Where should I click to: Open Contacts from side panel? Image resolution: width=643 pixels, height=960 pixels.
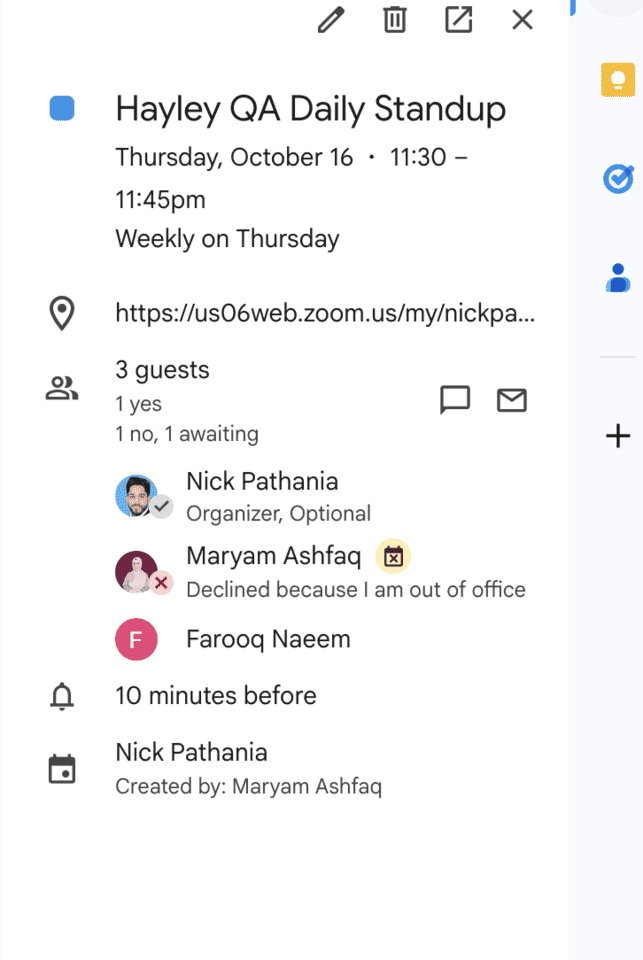(618, 278)
